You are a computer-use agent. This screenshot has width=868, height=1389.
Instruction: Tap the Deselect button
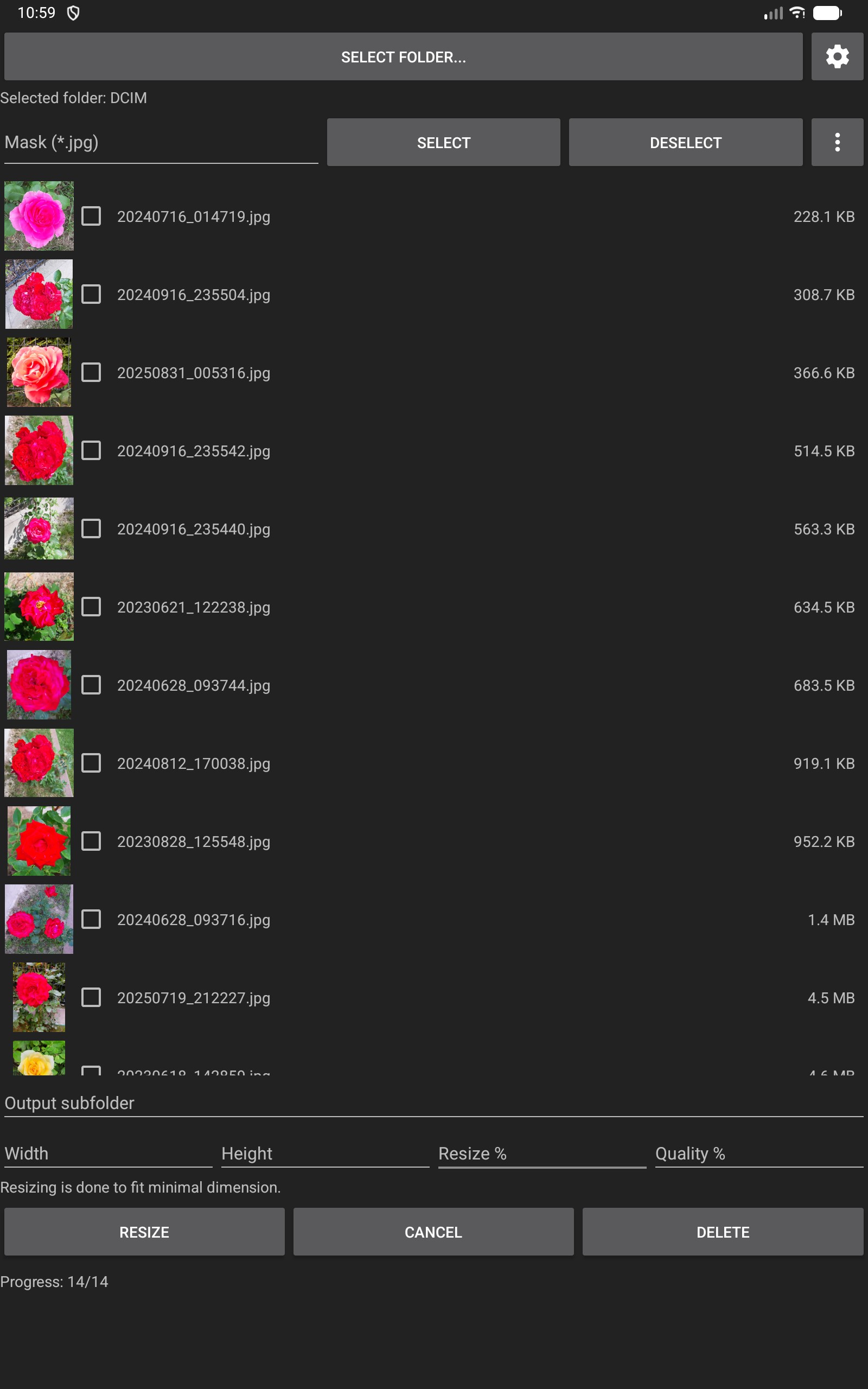click(x=685, y=142)
